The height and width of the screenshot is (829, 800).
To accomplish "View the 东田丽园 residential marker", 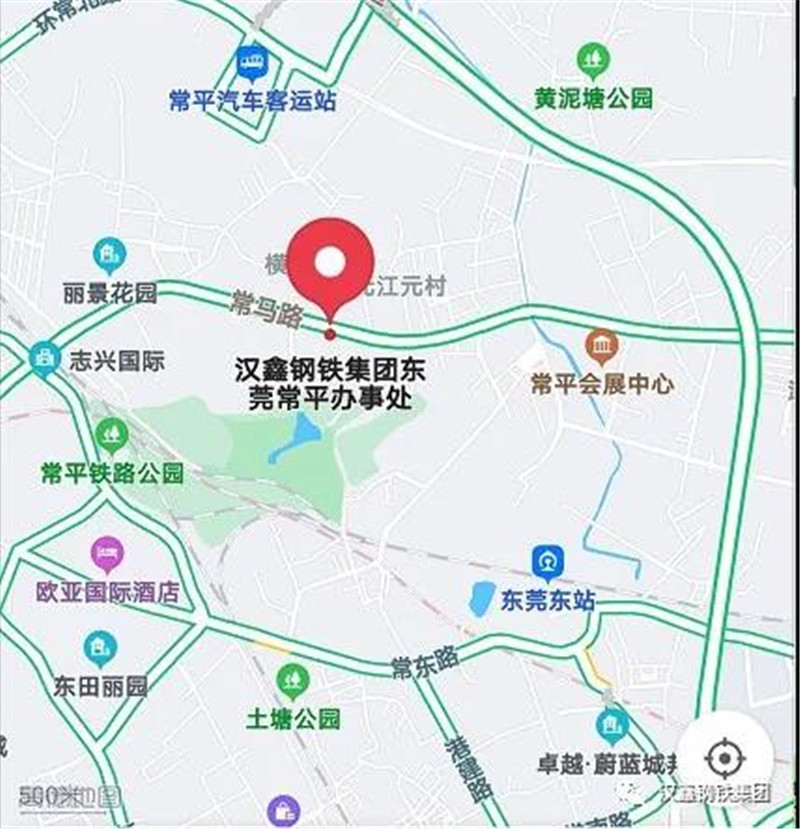I will click(x=100, y=649).
